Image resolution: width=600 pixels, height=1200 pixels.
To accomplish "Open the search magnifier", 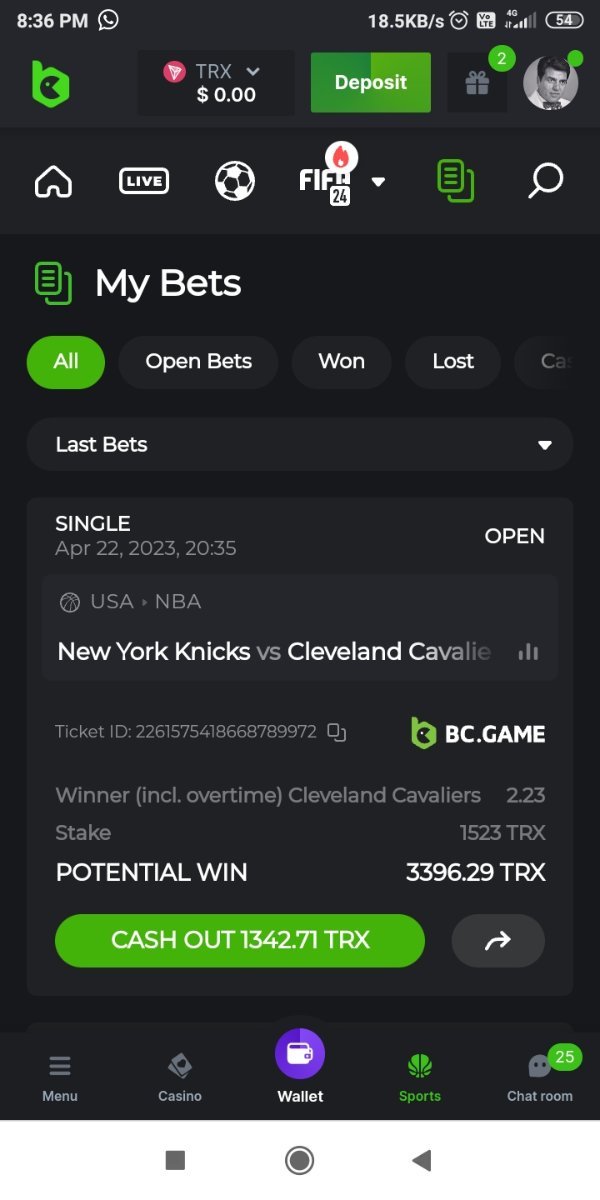I will [x=545, y=181].
